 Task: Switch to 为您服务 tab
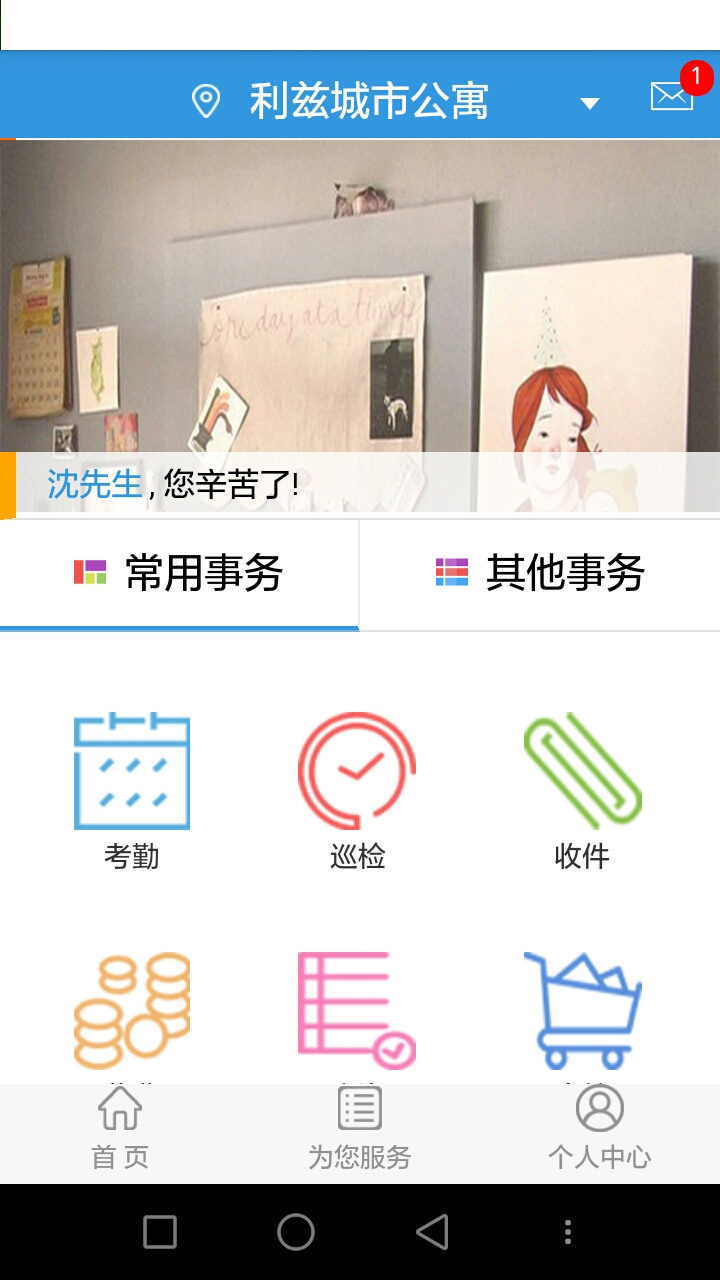(x=360, y=1130)
